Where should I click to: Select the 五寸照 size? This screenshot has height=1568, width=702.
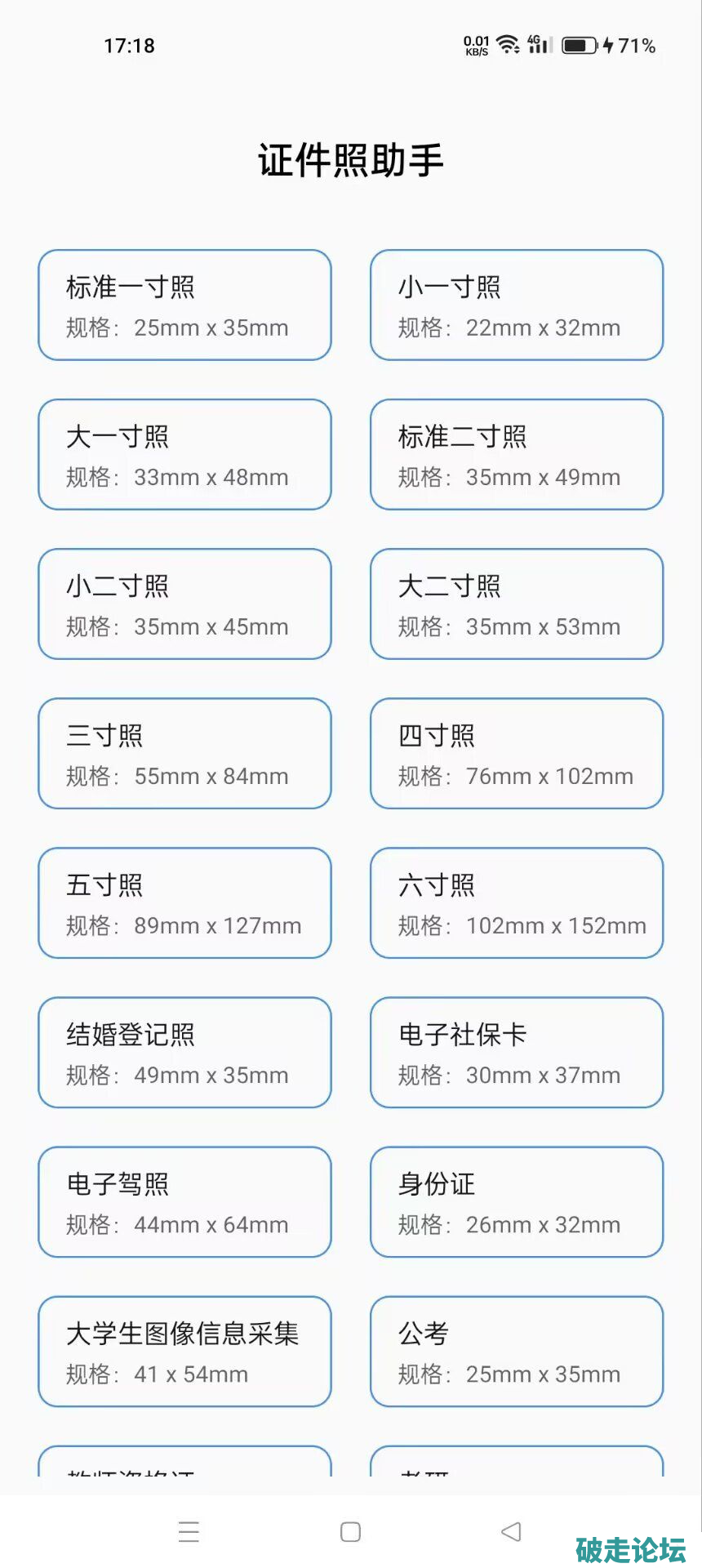[184, 903]
